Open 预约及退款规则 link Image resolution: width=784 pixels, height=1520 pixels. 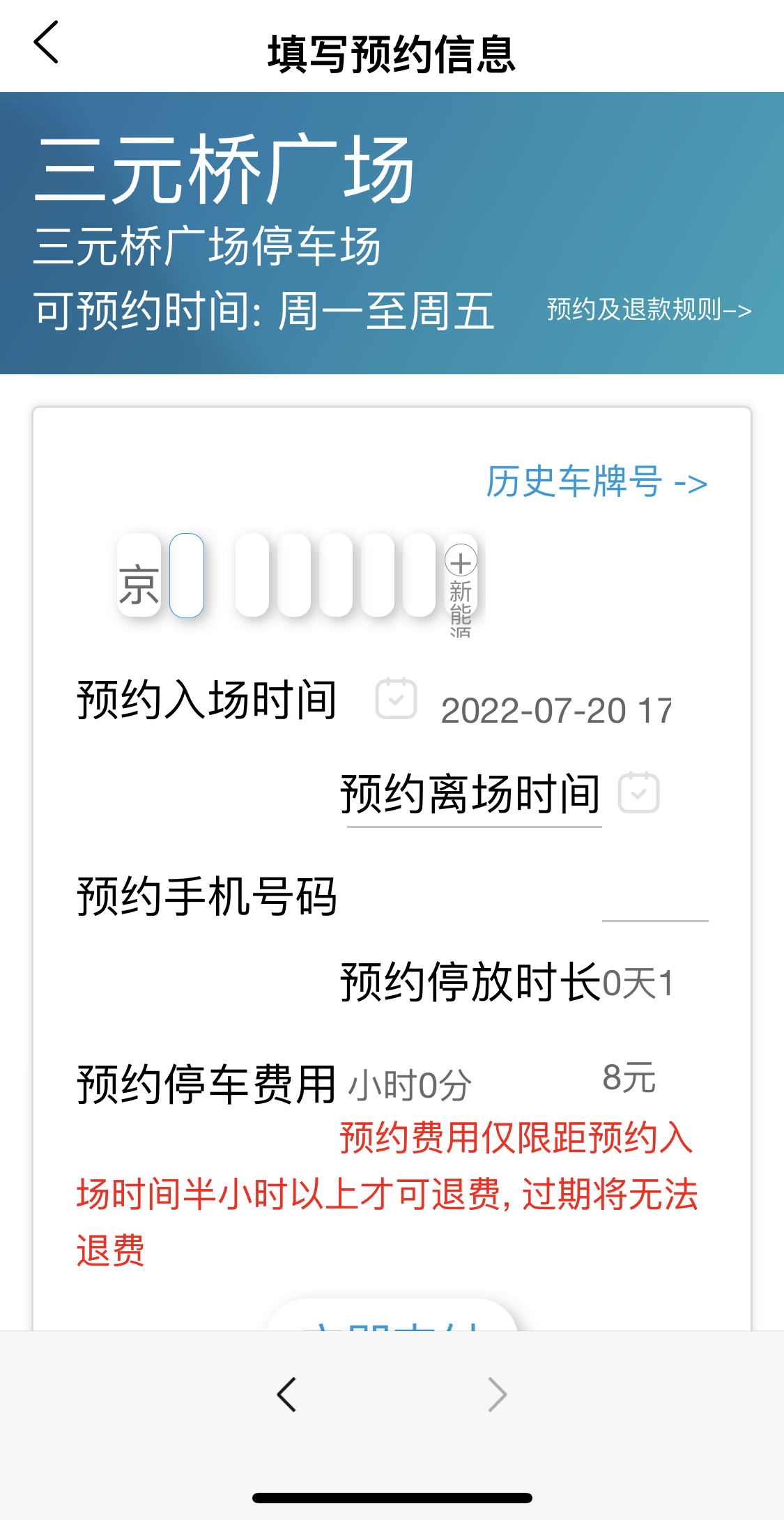(x=649, y=309)
